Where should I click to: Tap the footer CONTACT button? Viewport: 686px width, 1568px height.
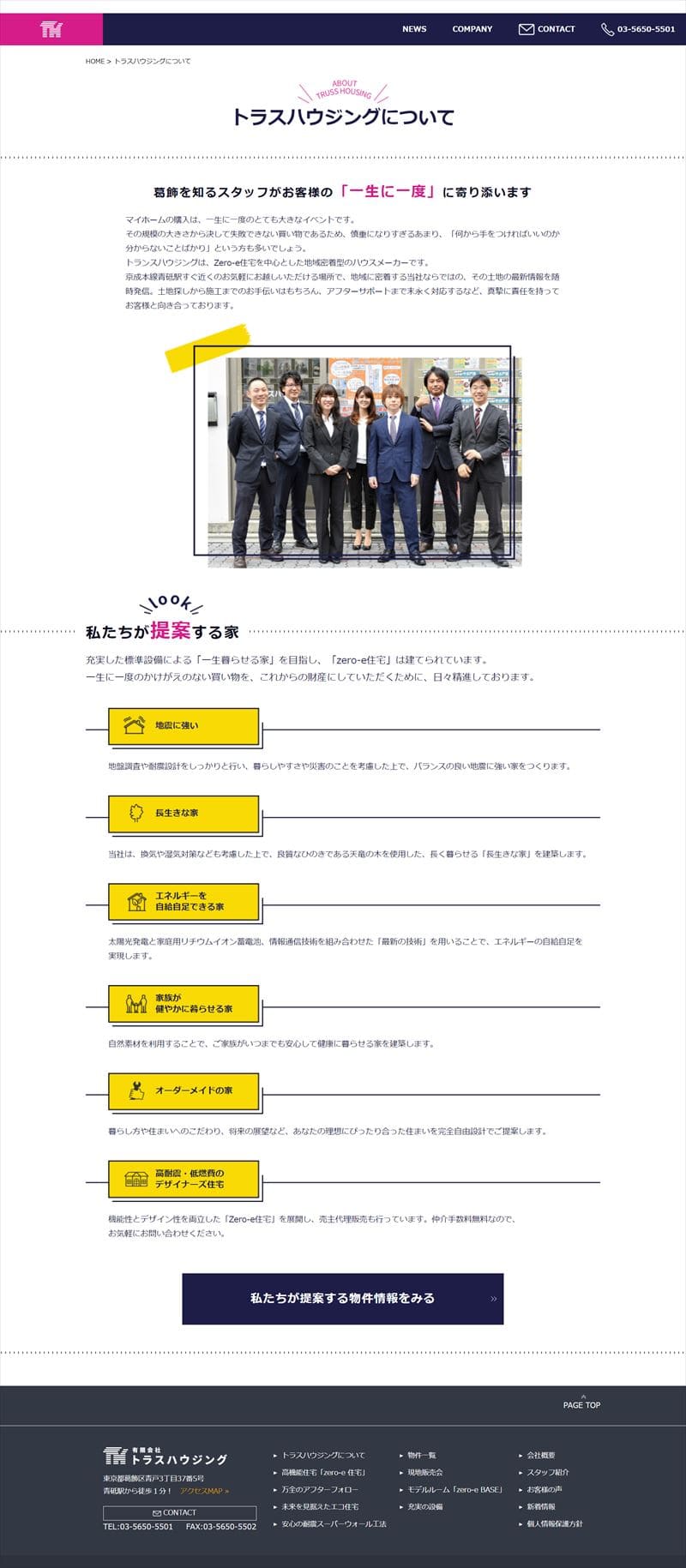tap(179, 1512)
